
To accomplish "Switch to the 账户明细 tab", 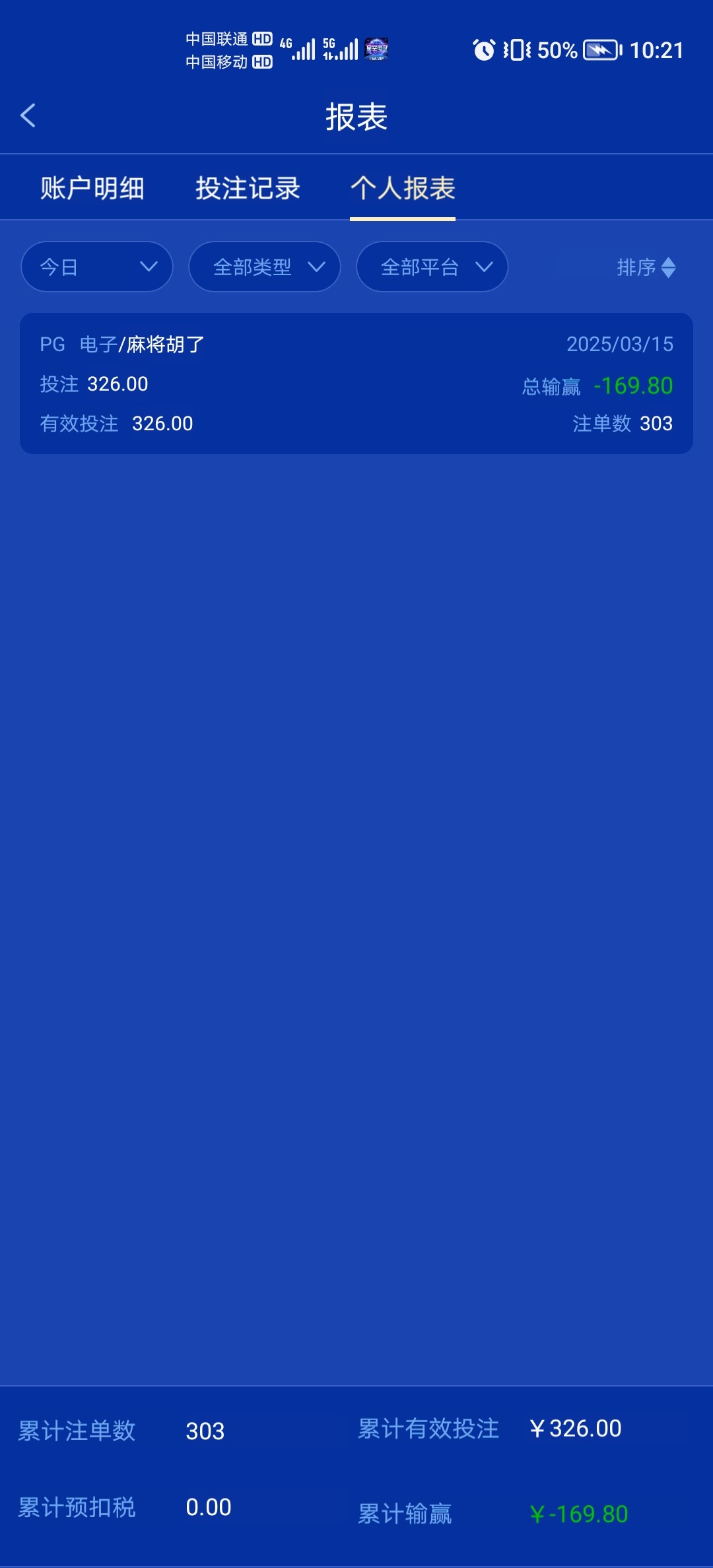I will click(x=92, y=189).
